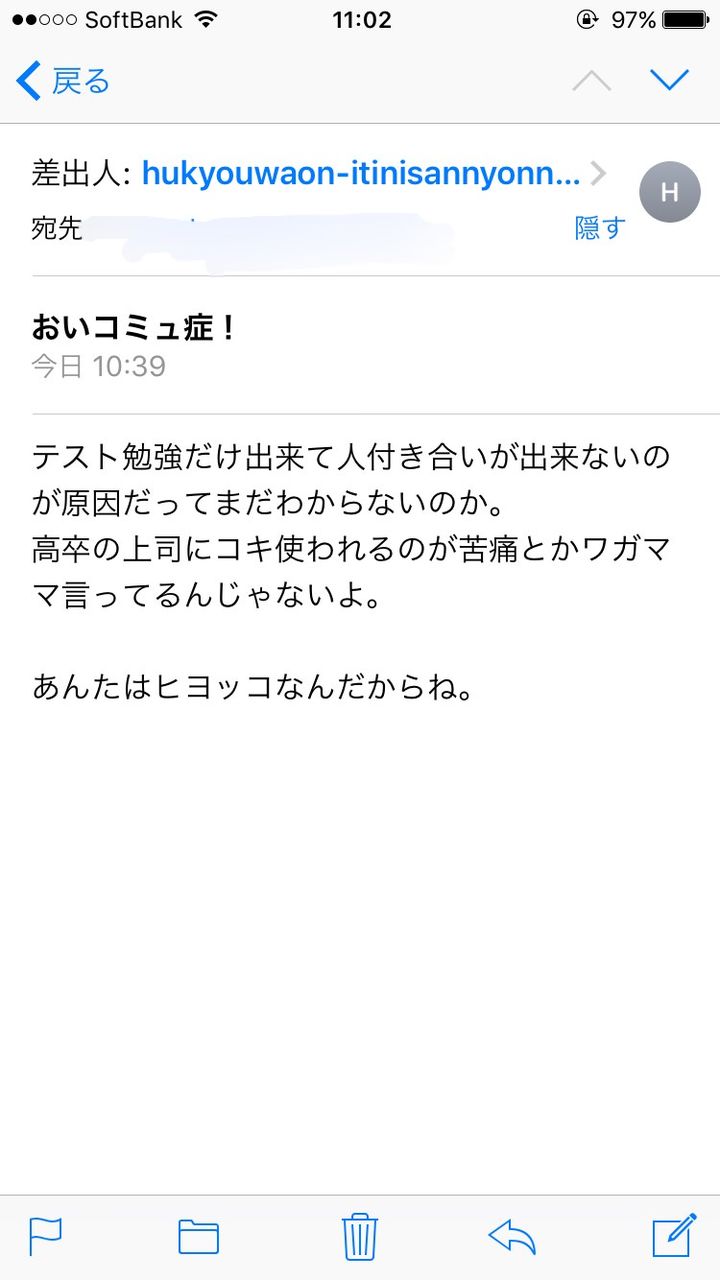
Task: Compose a new email
Action: 674,1234
